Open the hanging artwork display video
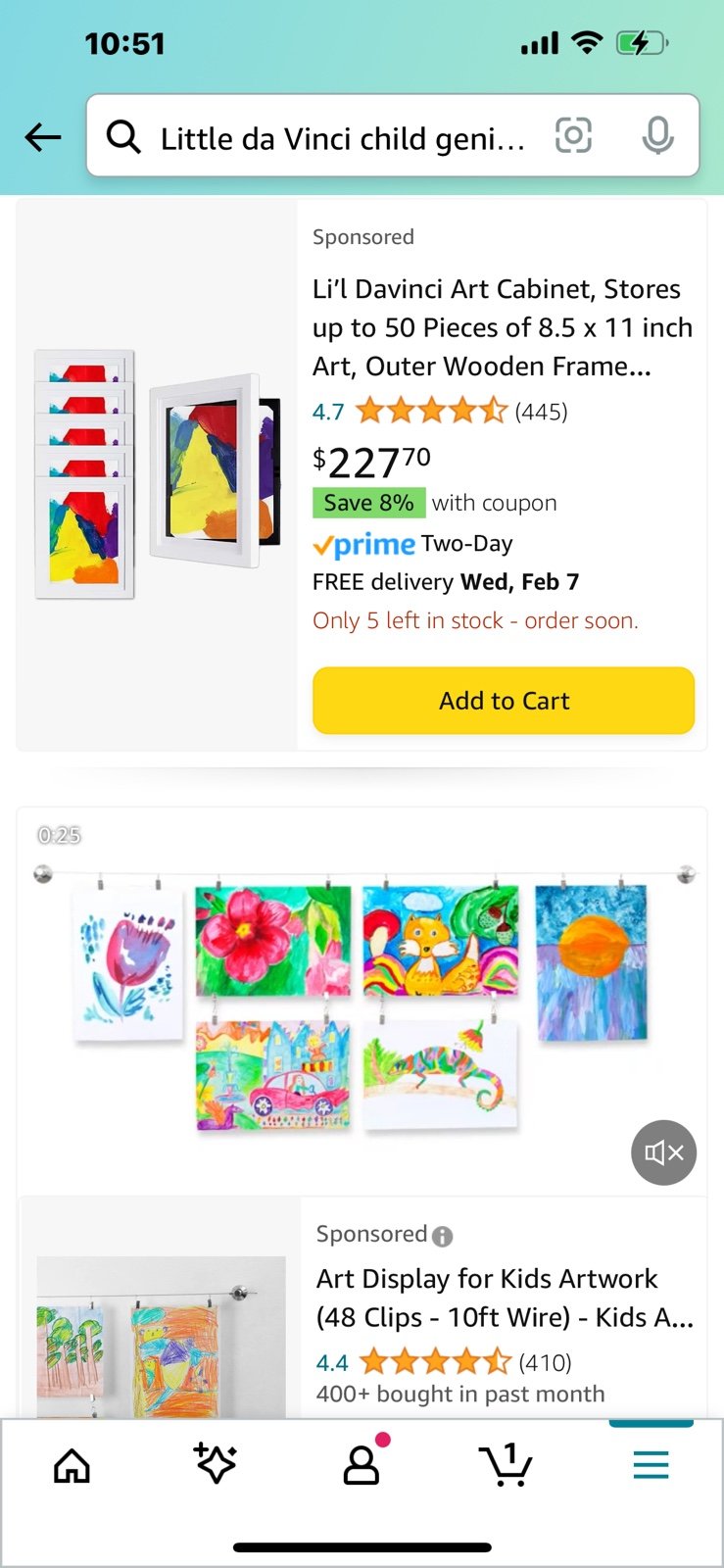This screenshot has width=724, height=1568. click(x=362, y=1001)
